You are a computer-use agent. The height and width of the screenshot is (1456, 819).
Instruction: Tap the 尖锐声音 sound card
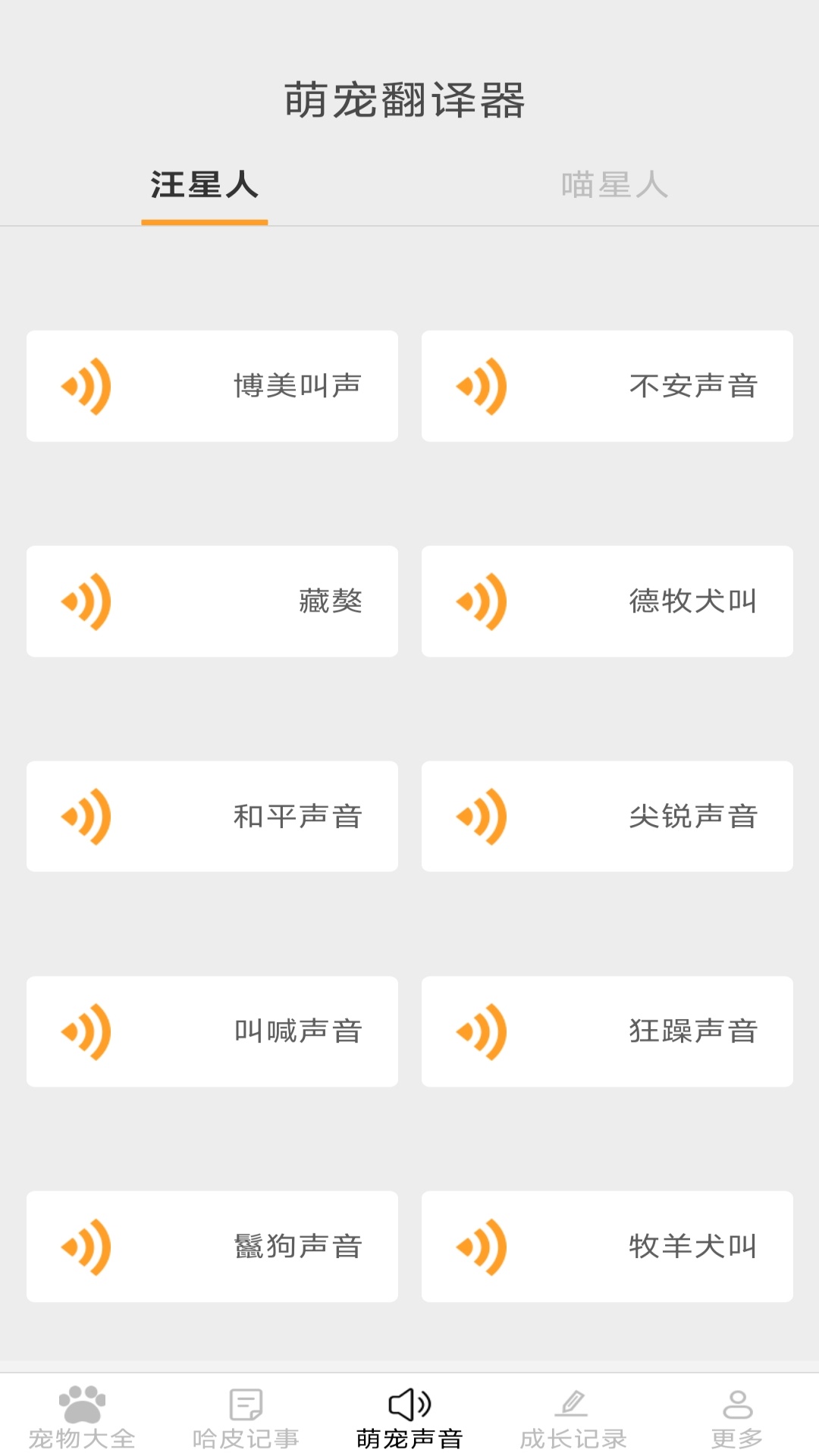tap(607, 816)
